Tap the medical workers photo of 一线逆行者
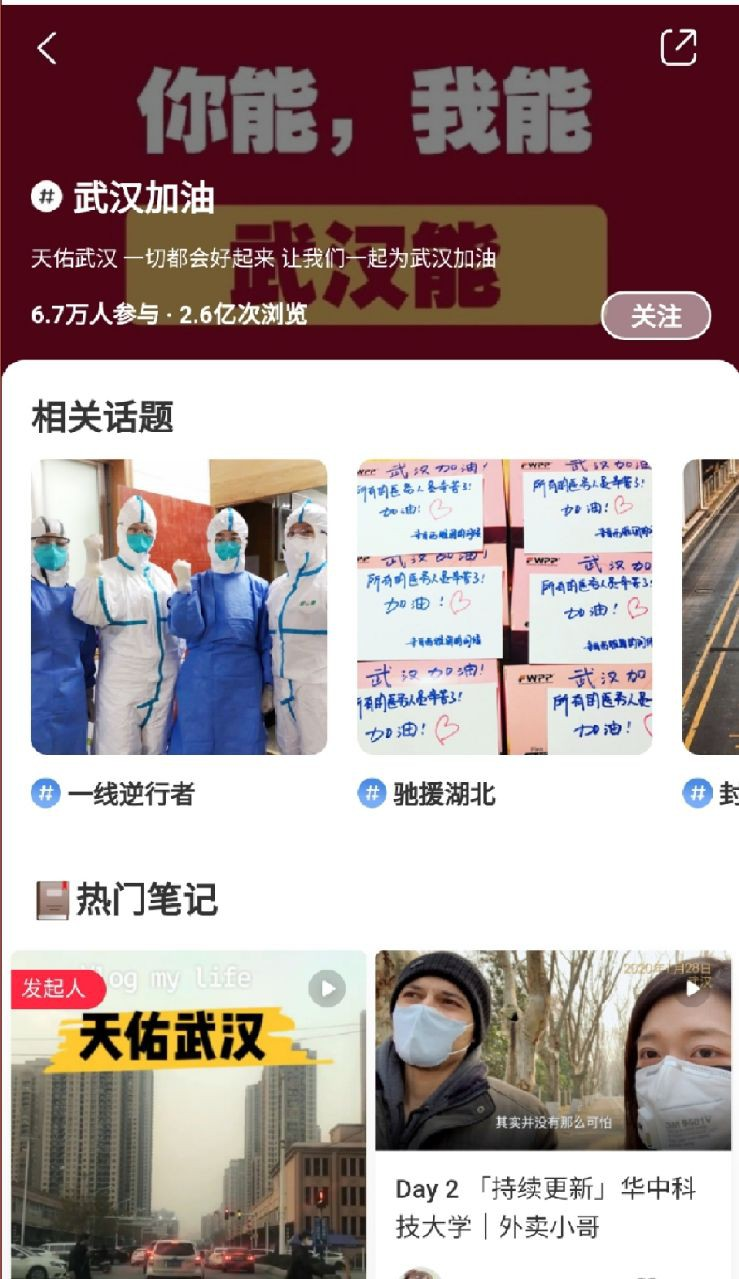Image resolution: width=739 pixels, height=1279 pixels. tap(180, 604)
